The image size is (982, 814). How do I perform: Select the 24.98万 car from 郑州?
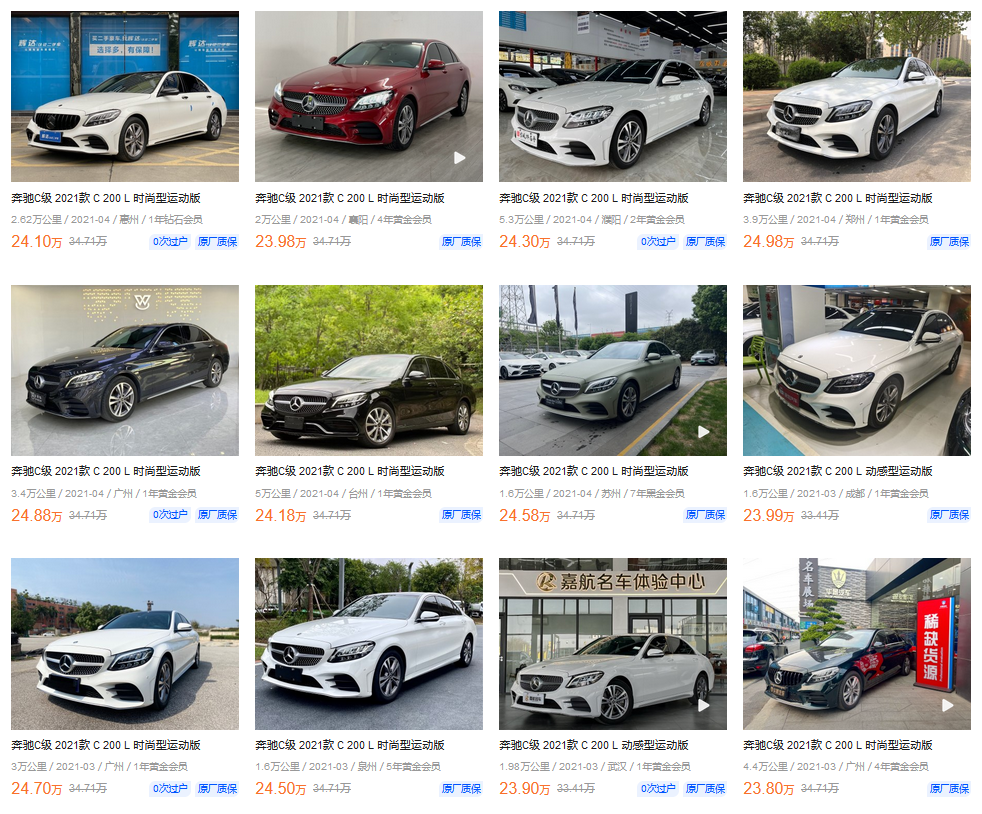click(x=856, y=97)
